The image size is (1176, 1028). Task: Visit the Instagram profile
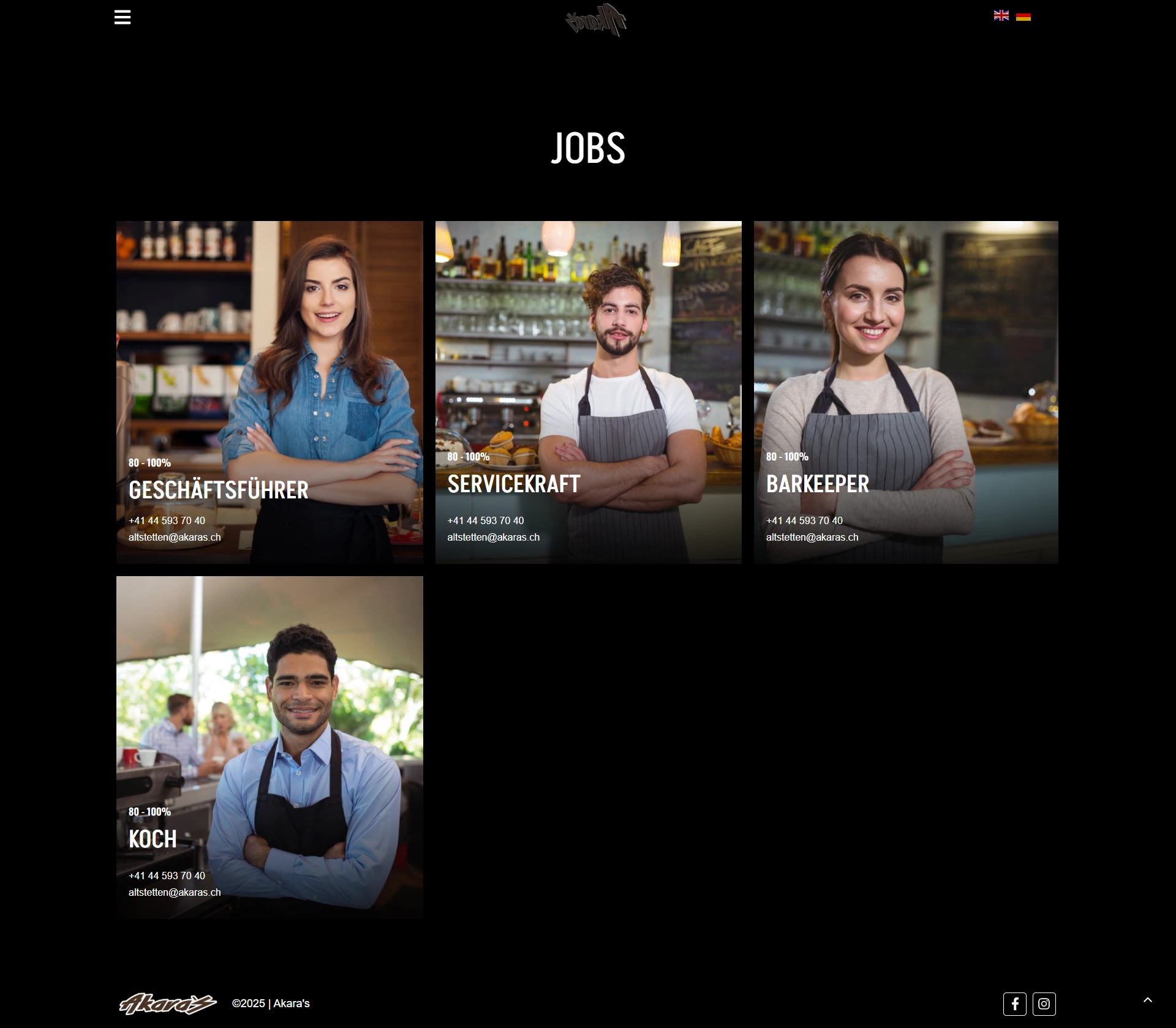pyautogui.click(x=1044, y=1004)
